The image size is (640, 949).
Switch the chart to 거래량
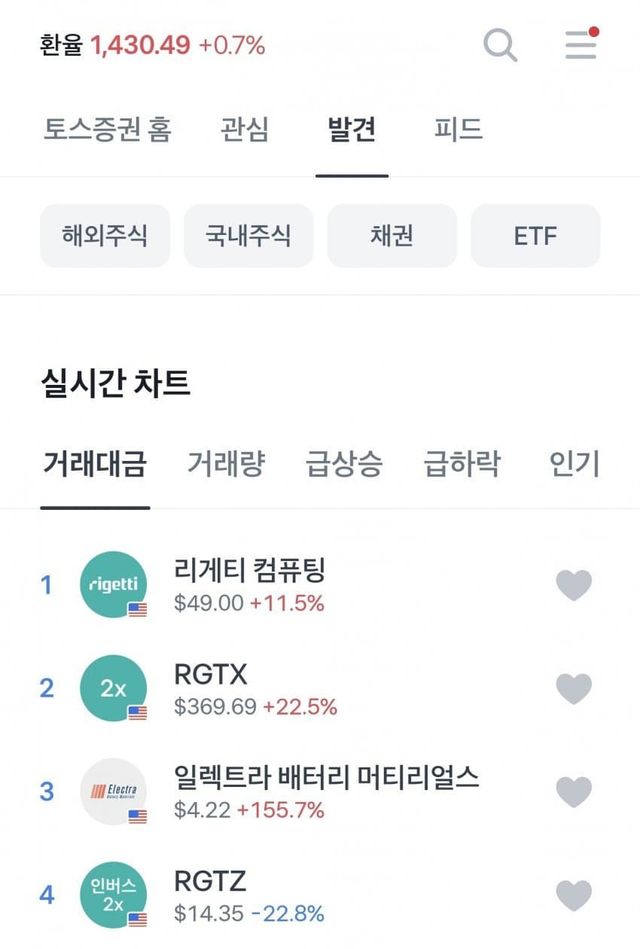[226, 464]
